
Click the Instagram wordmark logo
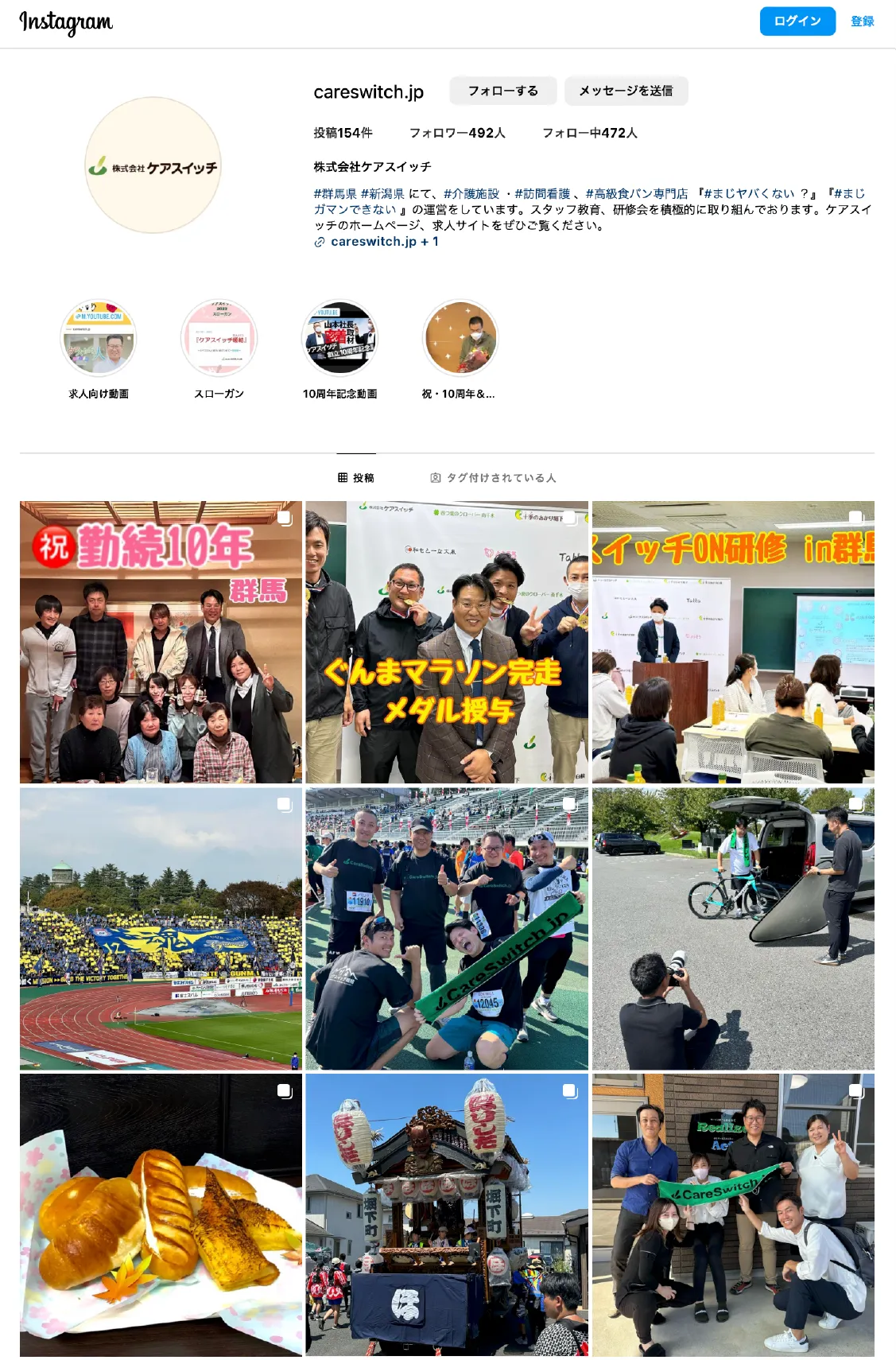tap(68, 21)
